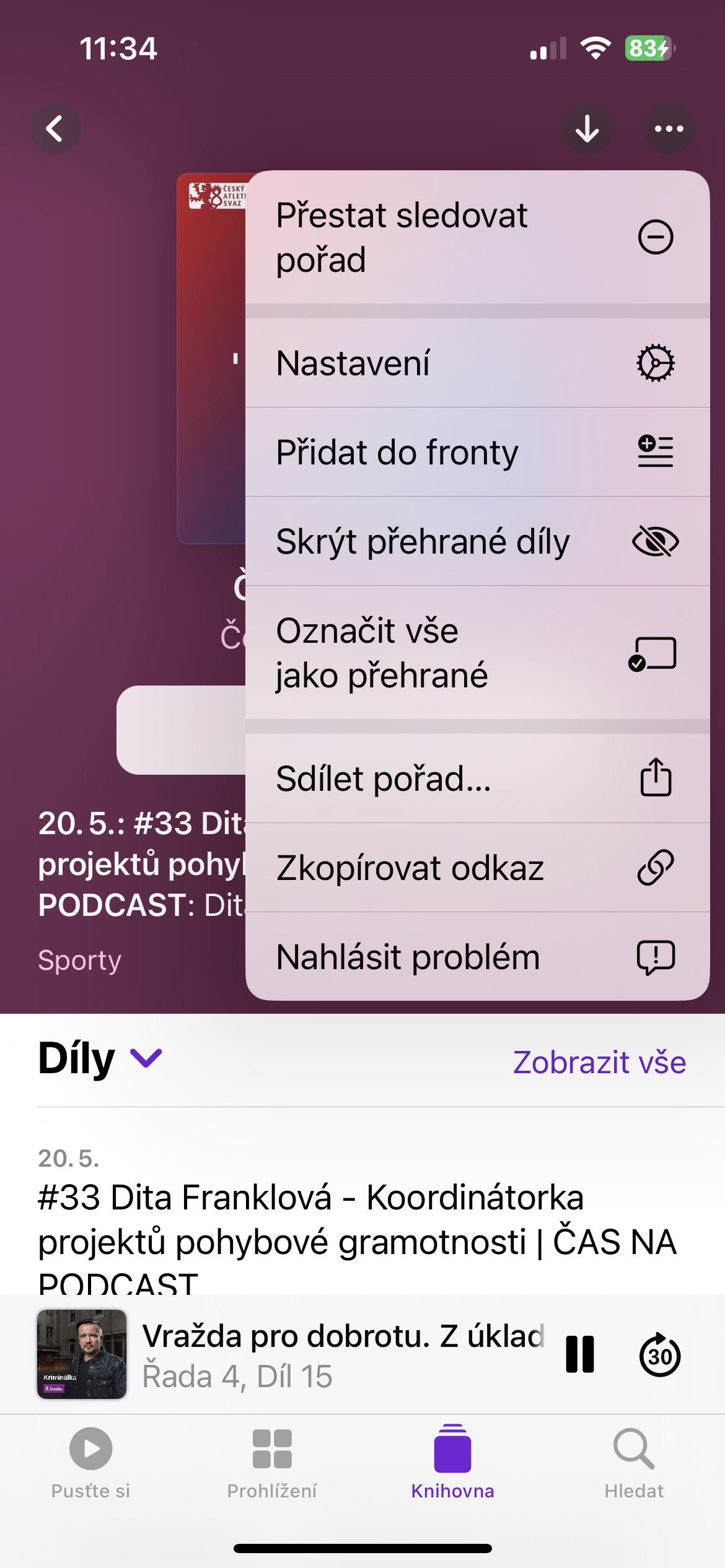Image resolution: width=725 pixels, height=1568 pixels.
Task: Open the Hledat tab
Action: coord(633,1460)
